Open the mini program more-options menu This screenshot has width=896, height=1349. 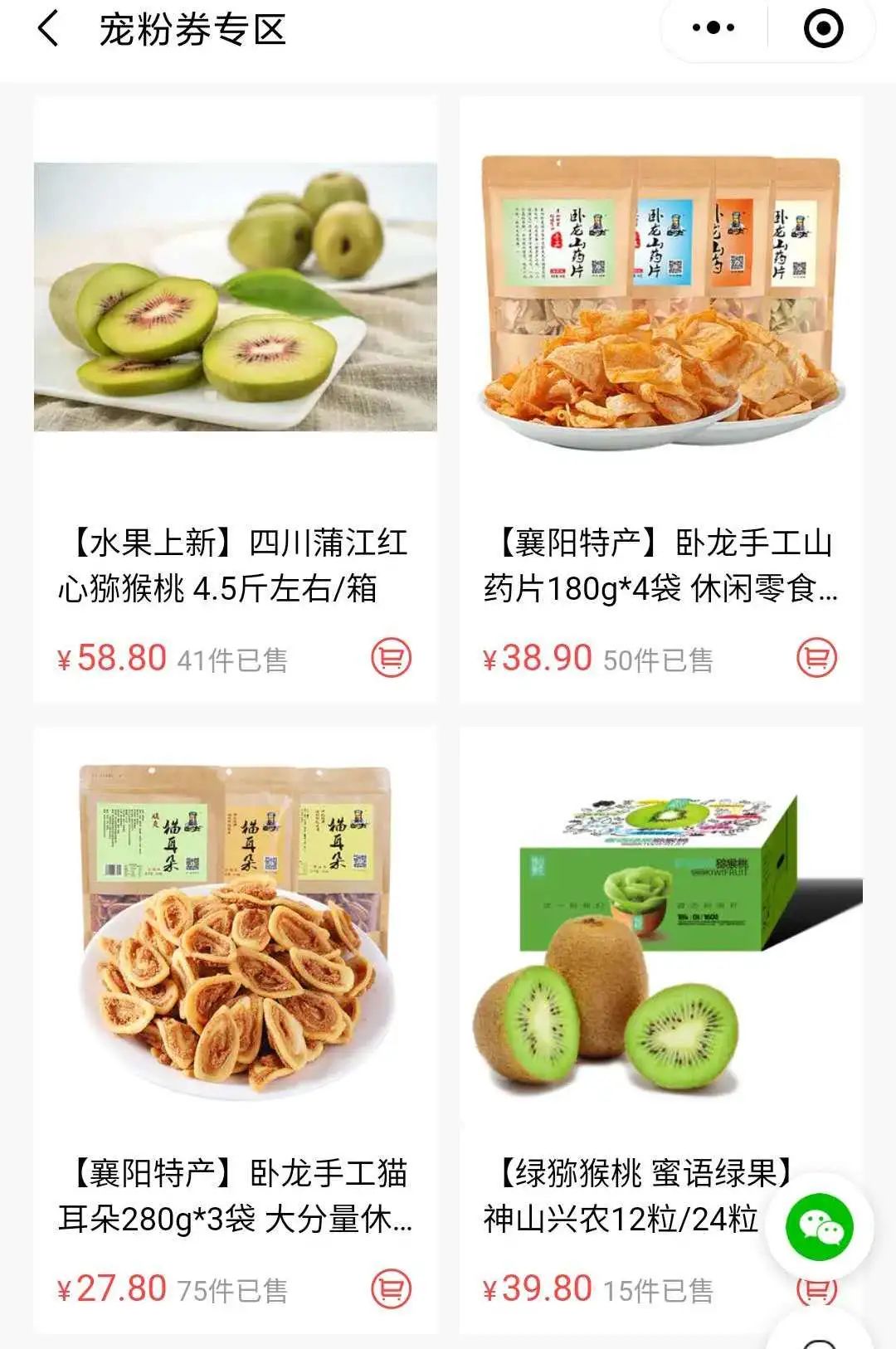[x=713, y=29]
